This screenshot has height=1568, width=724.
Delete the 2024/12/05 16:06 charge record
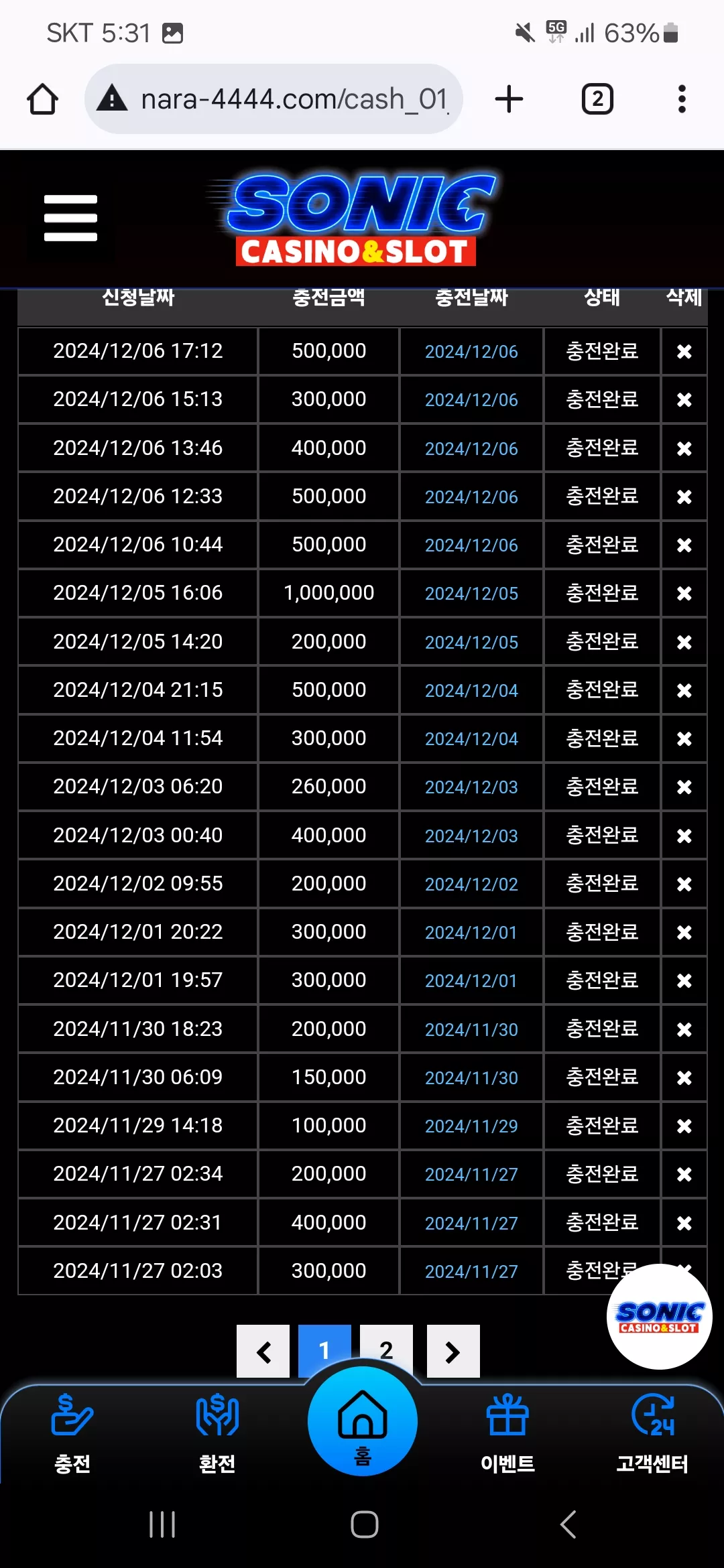coord(684,593)
